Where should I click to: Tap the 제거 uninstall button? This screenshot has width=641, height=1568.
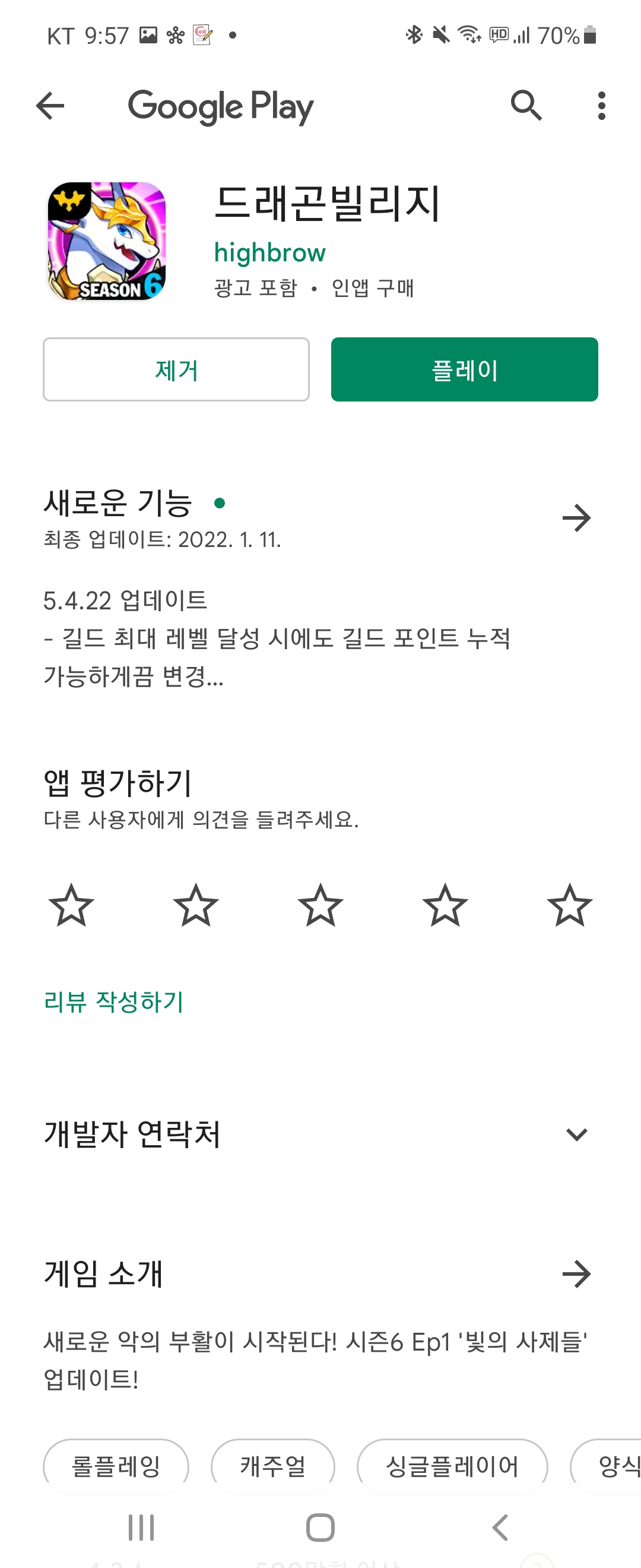click(176, 369)
